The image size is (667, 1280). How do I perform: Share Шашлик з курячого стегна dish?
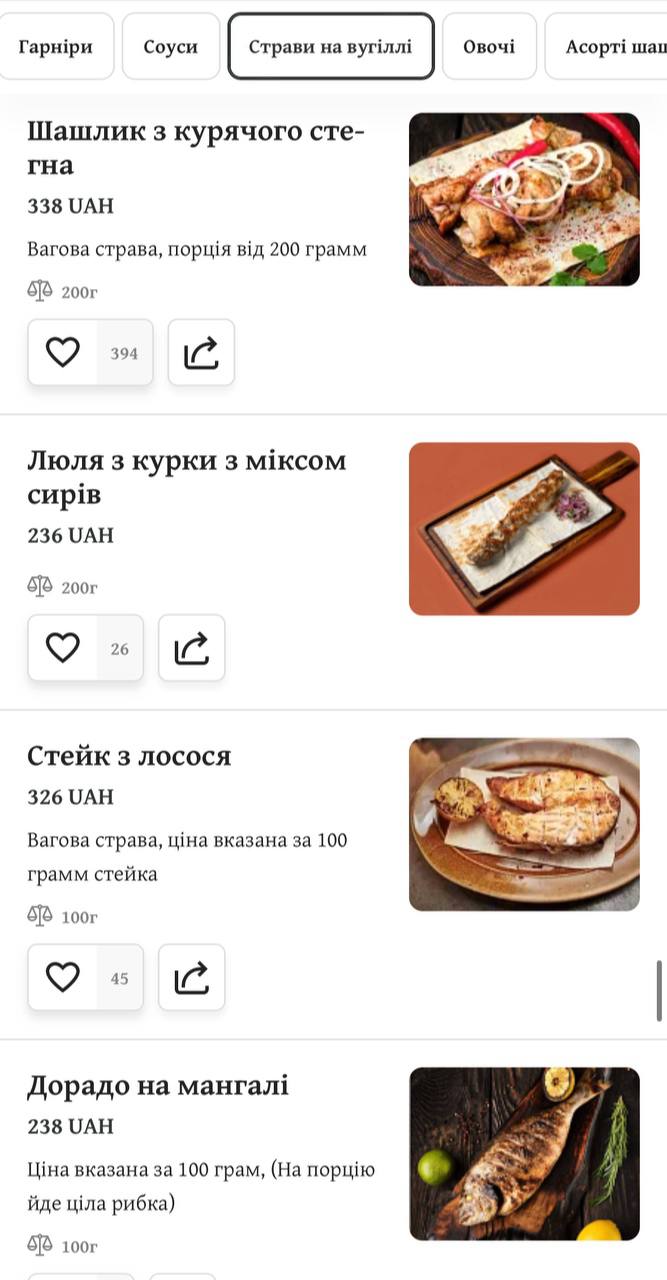(201, 352)
